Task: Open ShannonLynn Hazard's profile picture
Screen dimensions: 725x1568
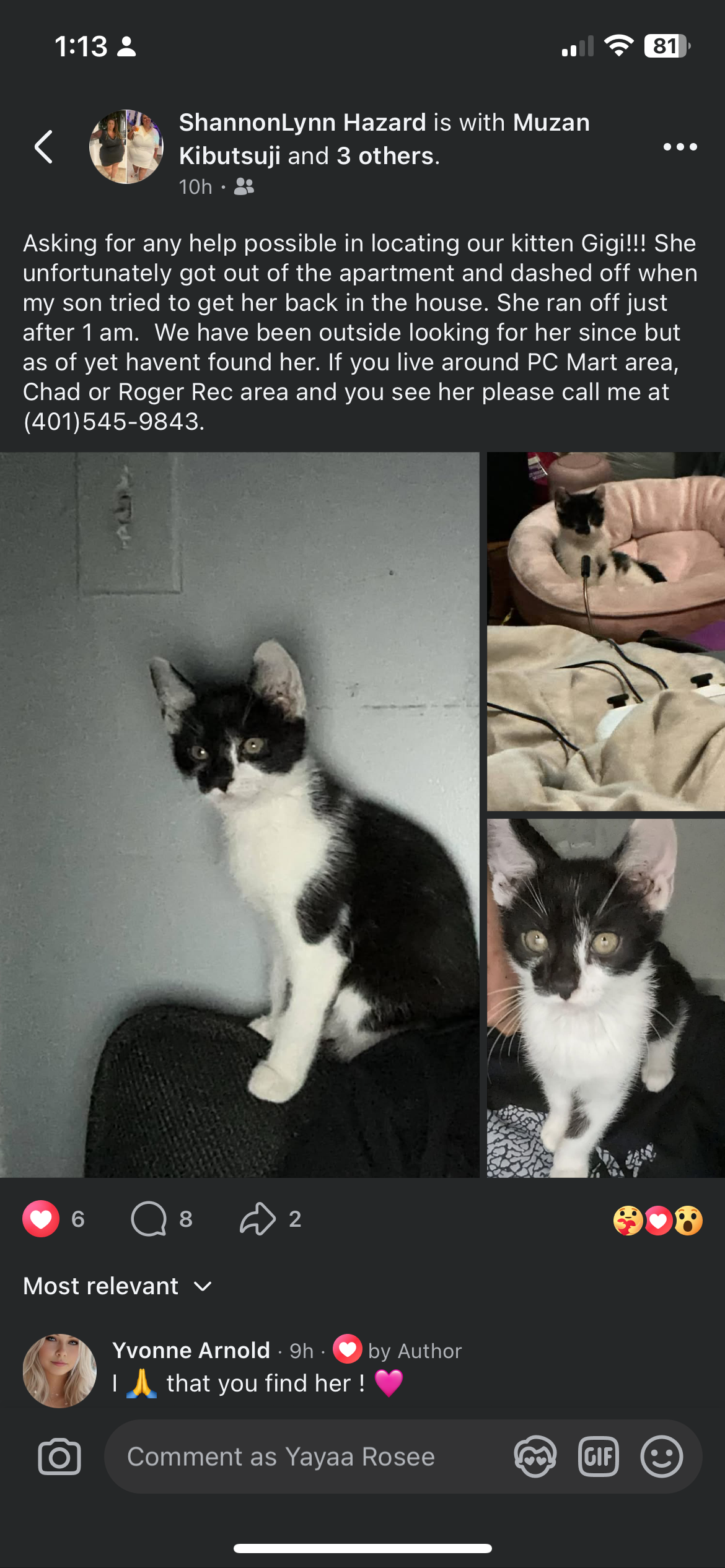Action: (126, 147)
